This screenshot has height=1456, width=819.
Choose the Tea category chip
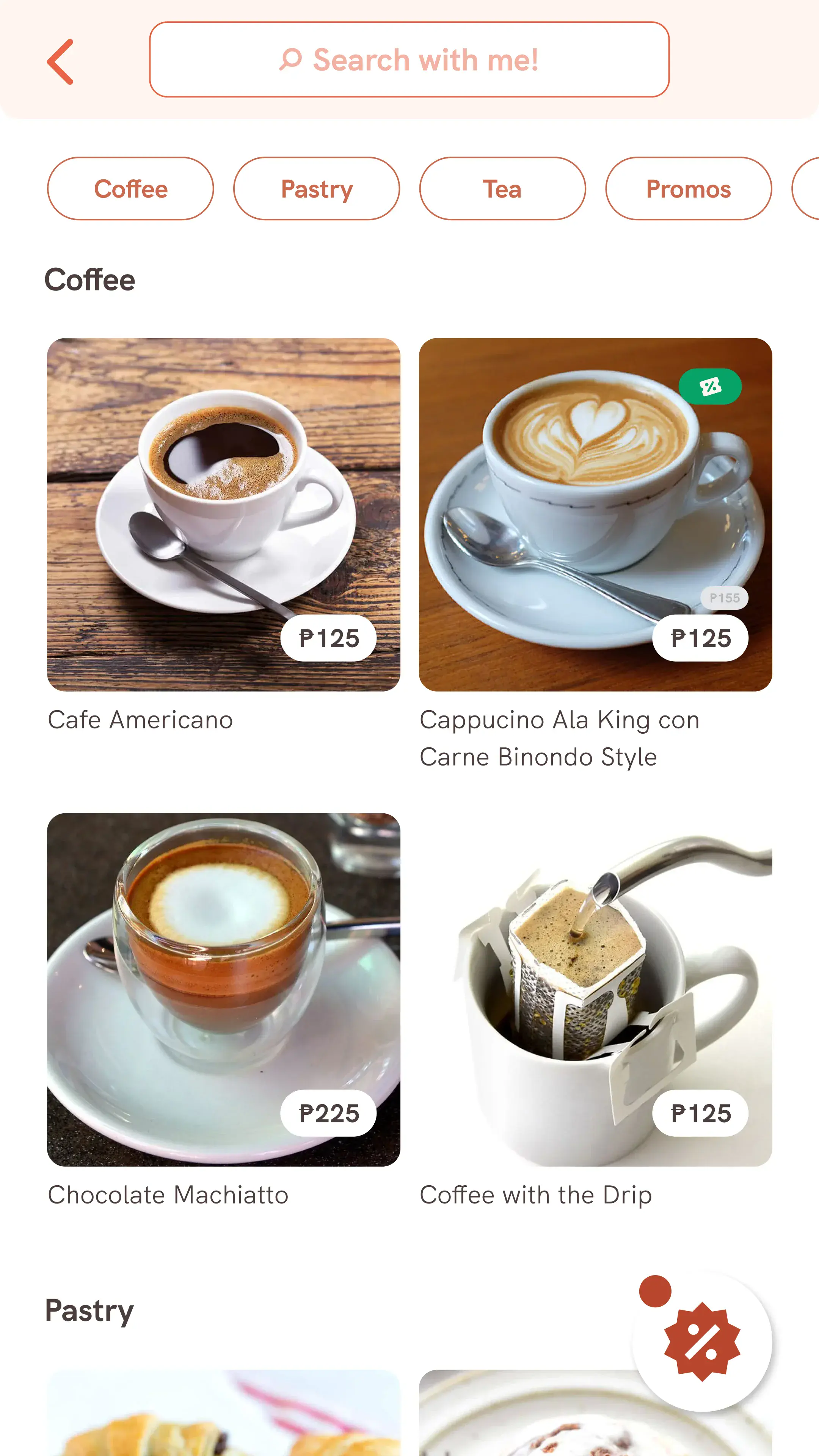pos(502,189)
